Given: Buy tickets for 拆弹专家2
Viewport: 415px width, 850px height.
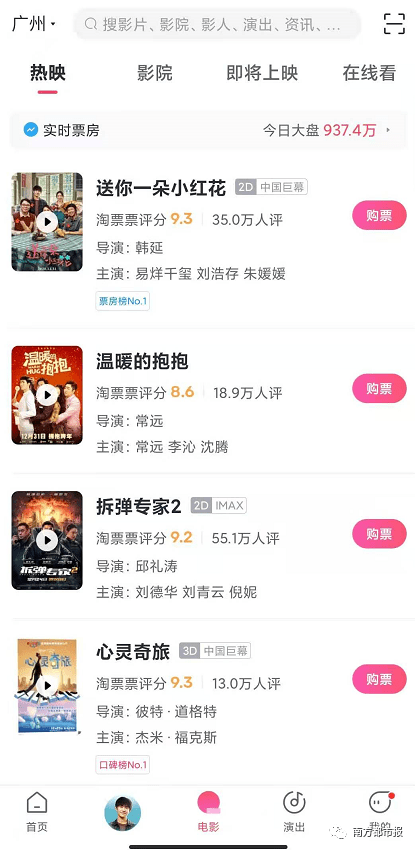Looking at the screenshot, I should pyautogui.click(x=379, y=533).
